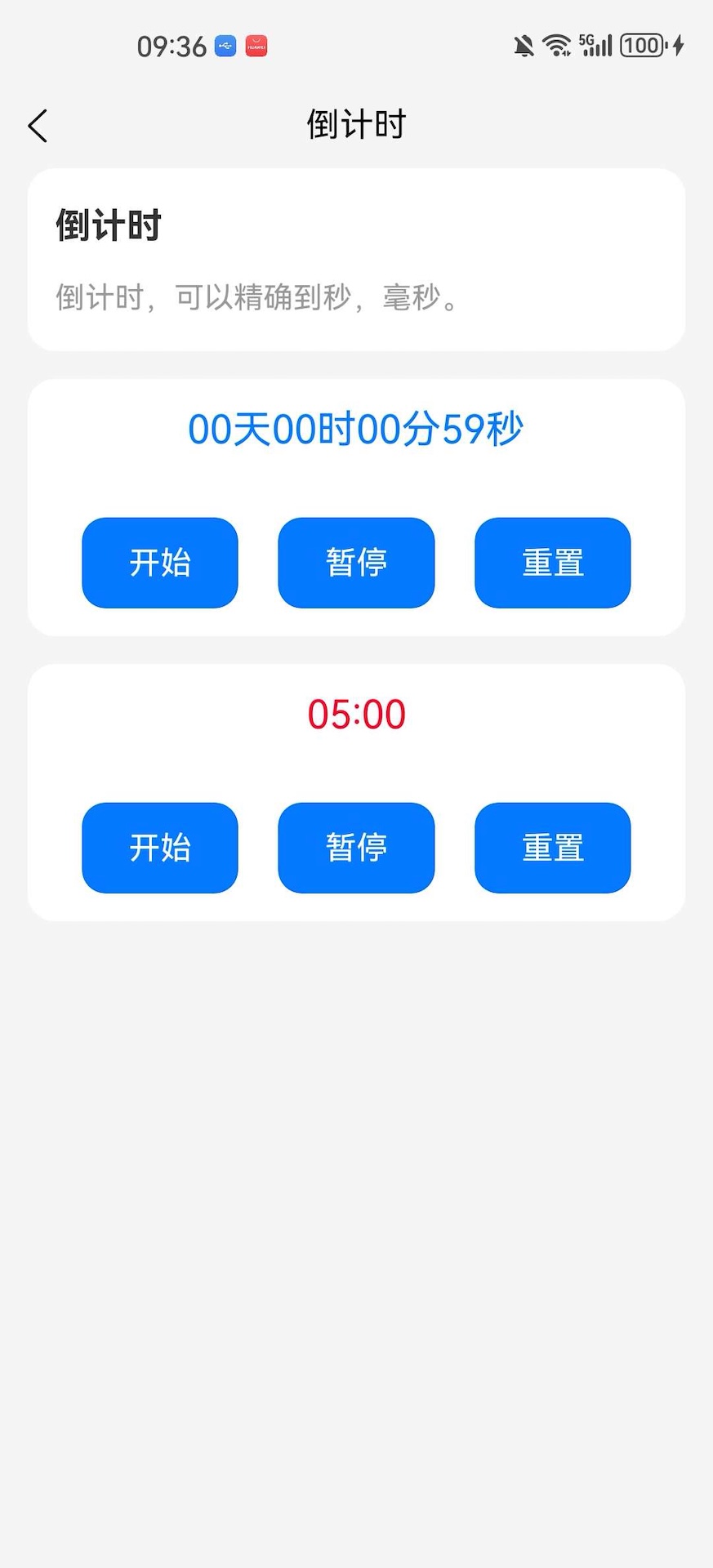Tap the 倒计时 page title
Image resolution: width=713 pixels, height=1568 pixels.
point(356,124)
